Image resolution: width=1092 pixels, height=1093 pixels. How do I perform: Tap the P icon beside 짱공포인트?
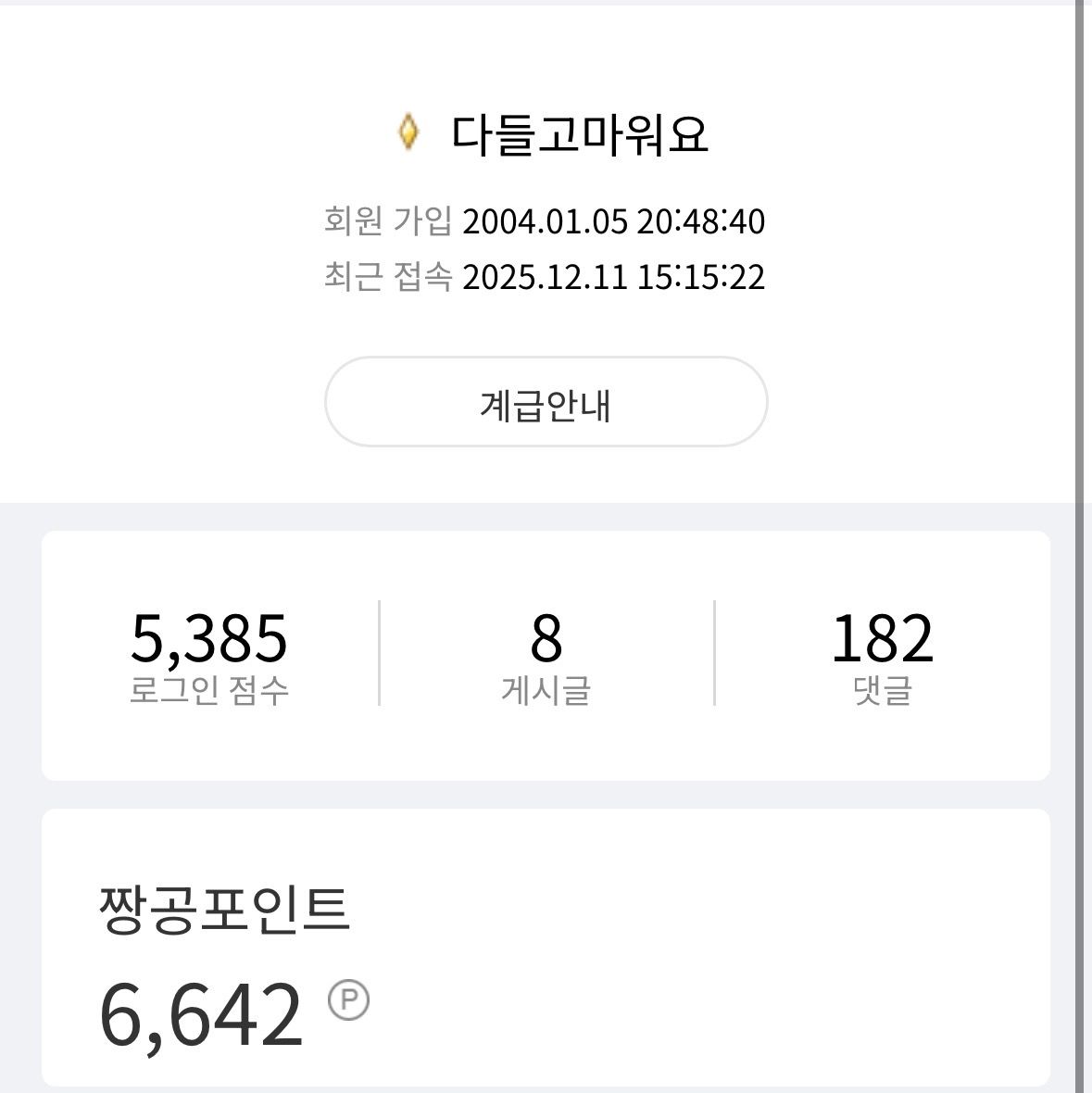coord(348,1000)
